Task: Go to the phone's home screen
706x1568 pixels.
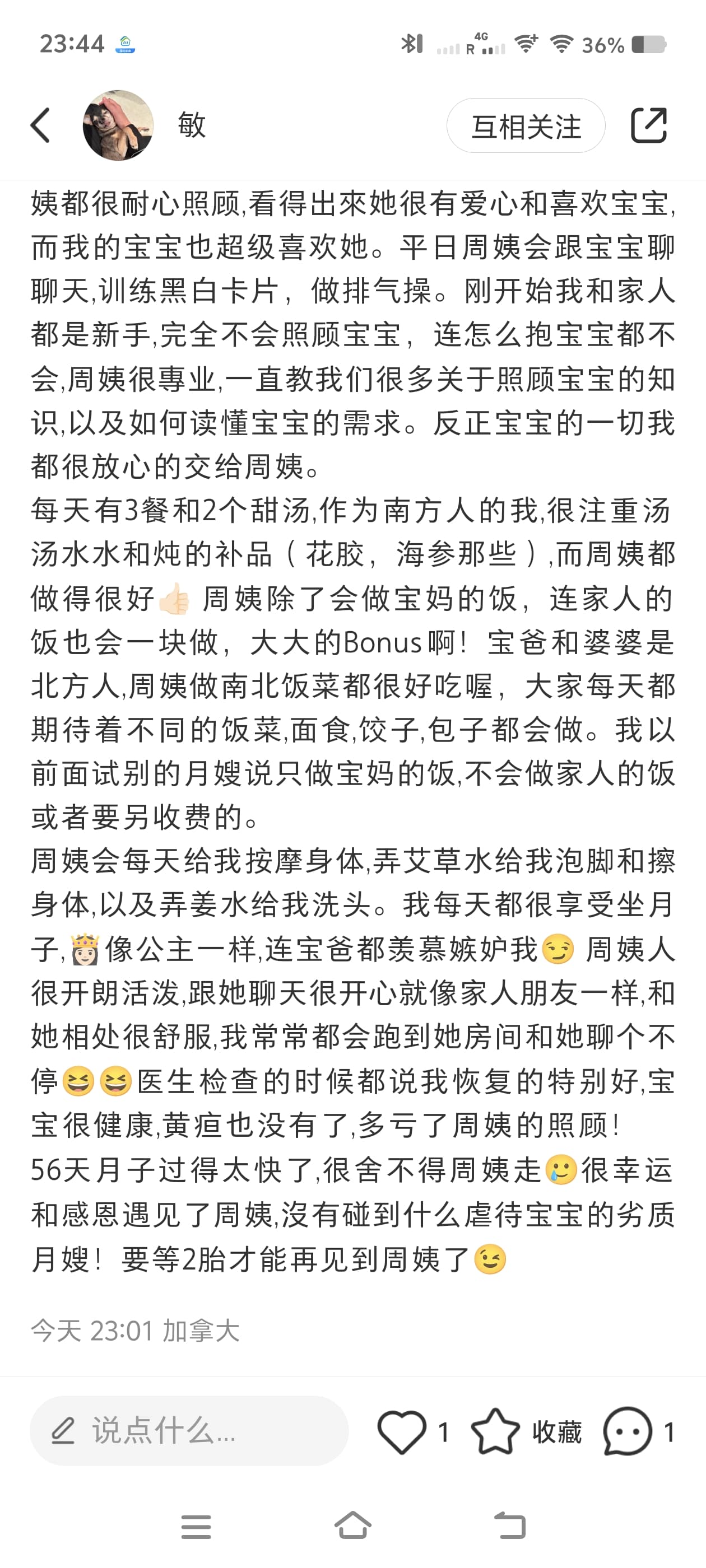Action: pos(354,1526)
